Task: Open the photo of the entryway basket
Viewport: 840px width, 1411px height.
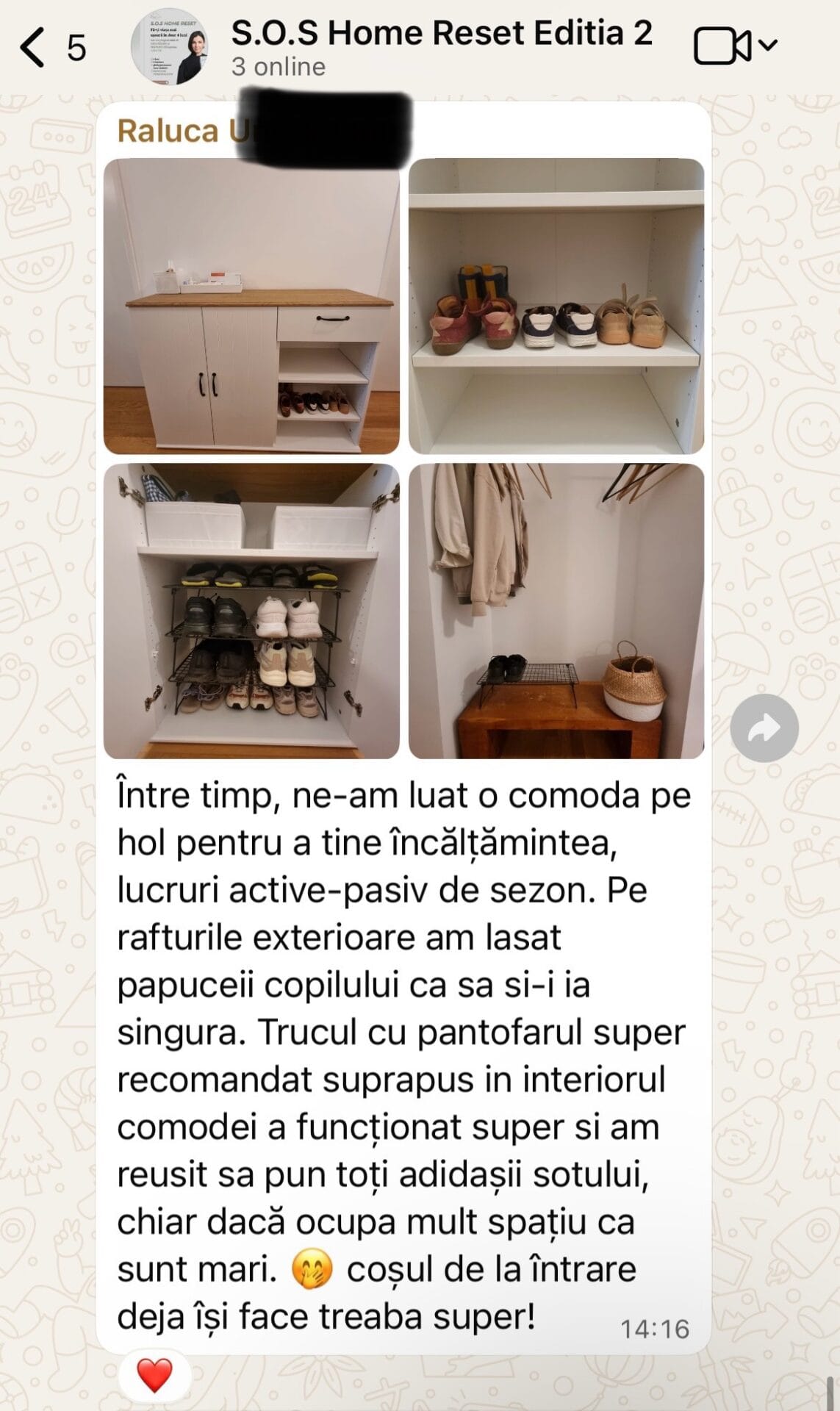Action: point(556,611)
